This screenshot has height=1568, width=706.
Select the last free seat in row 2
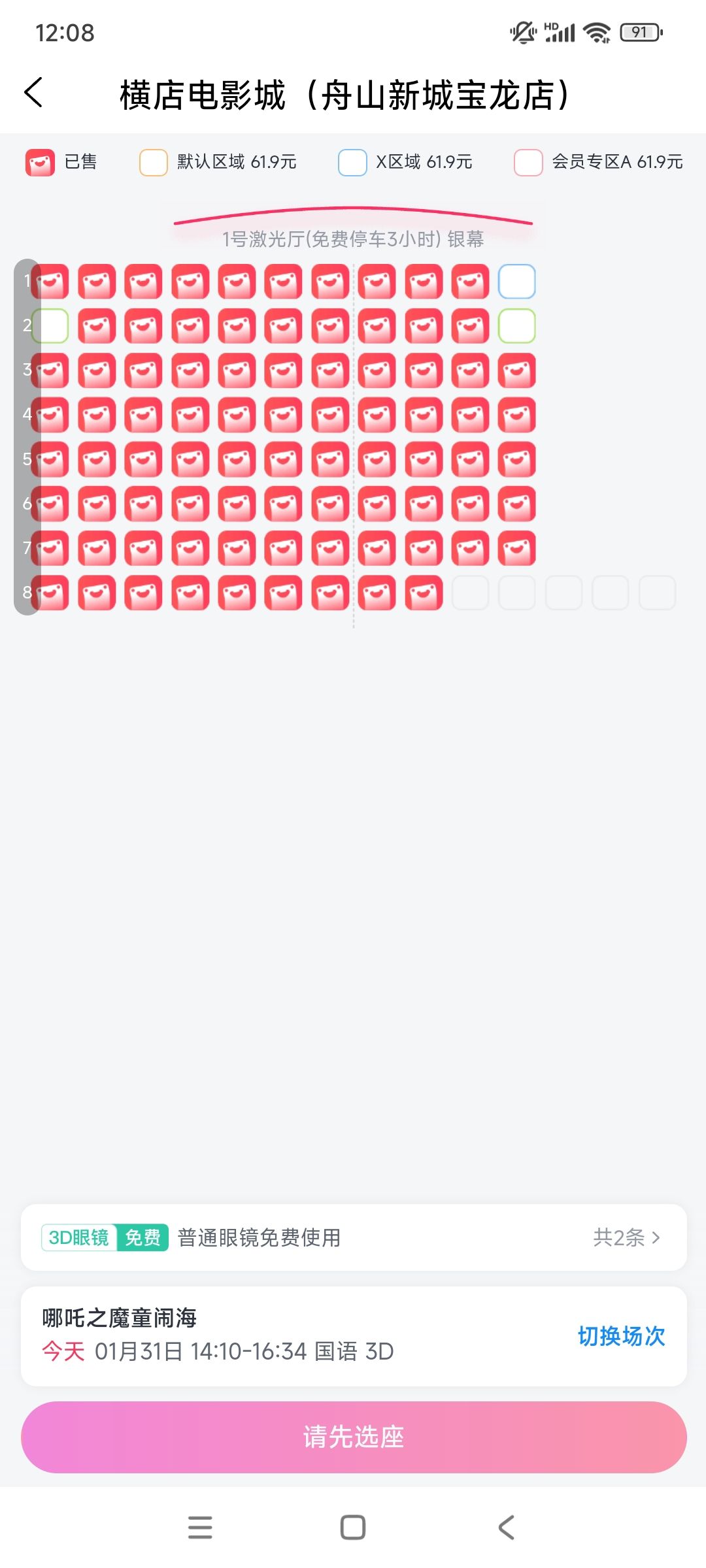[x=516, y=326]
